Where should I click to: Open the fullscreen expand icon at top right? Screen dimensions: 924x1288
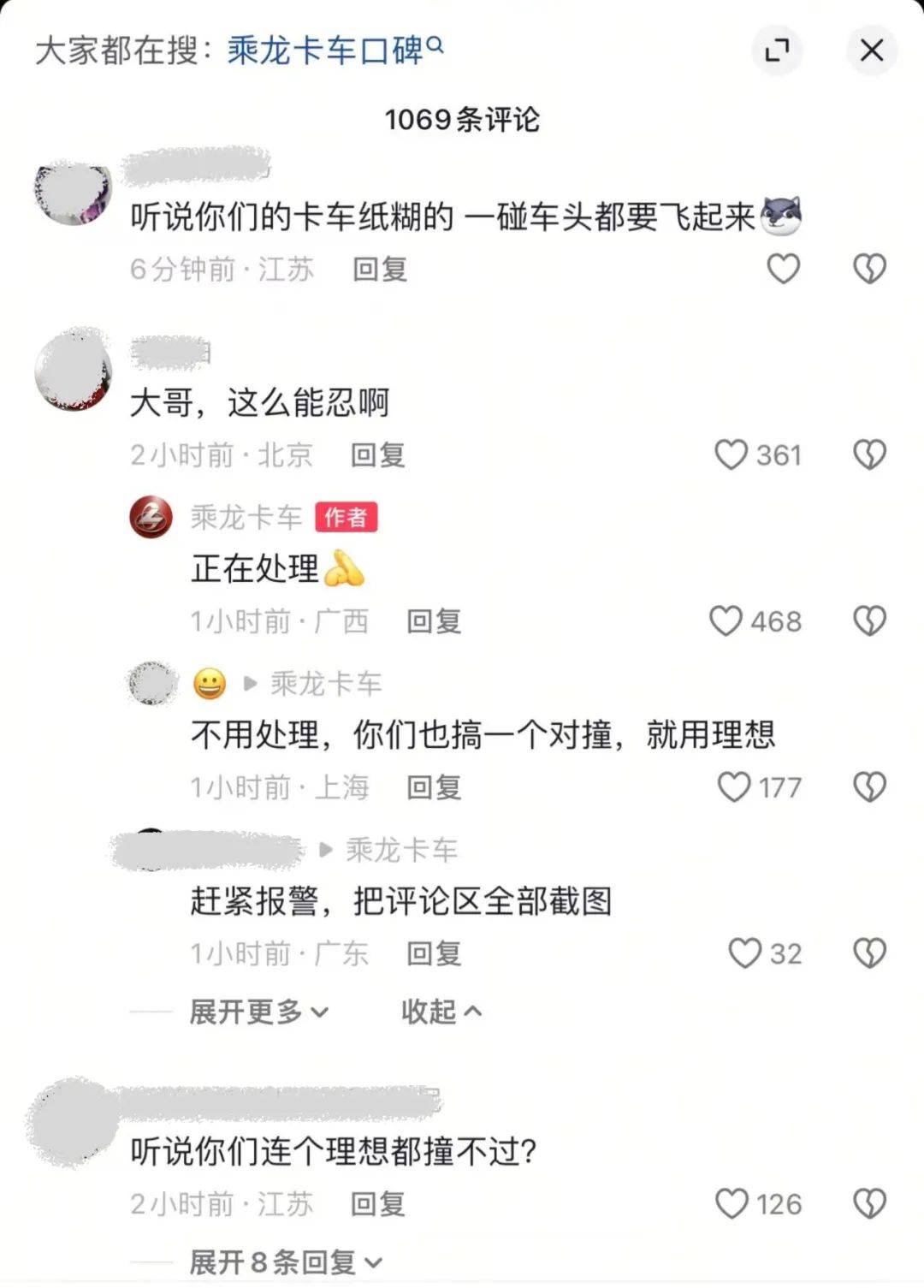pyautogui.click(x=777, y=51)
